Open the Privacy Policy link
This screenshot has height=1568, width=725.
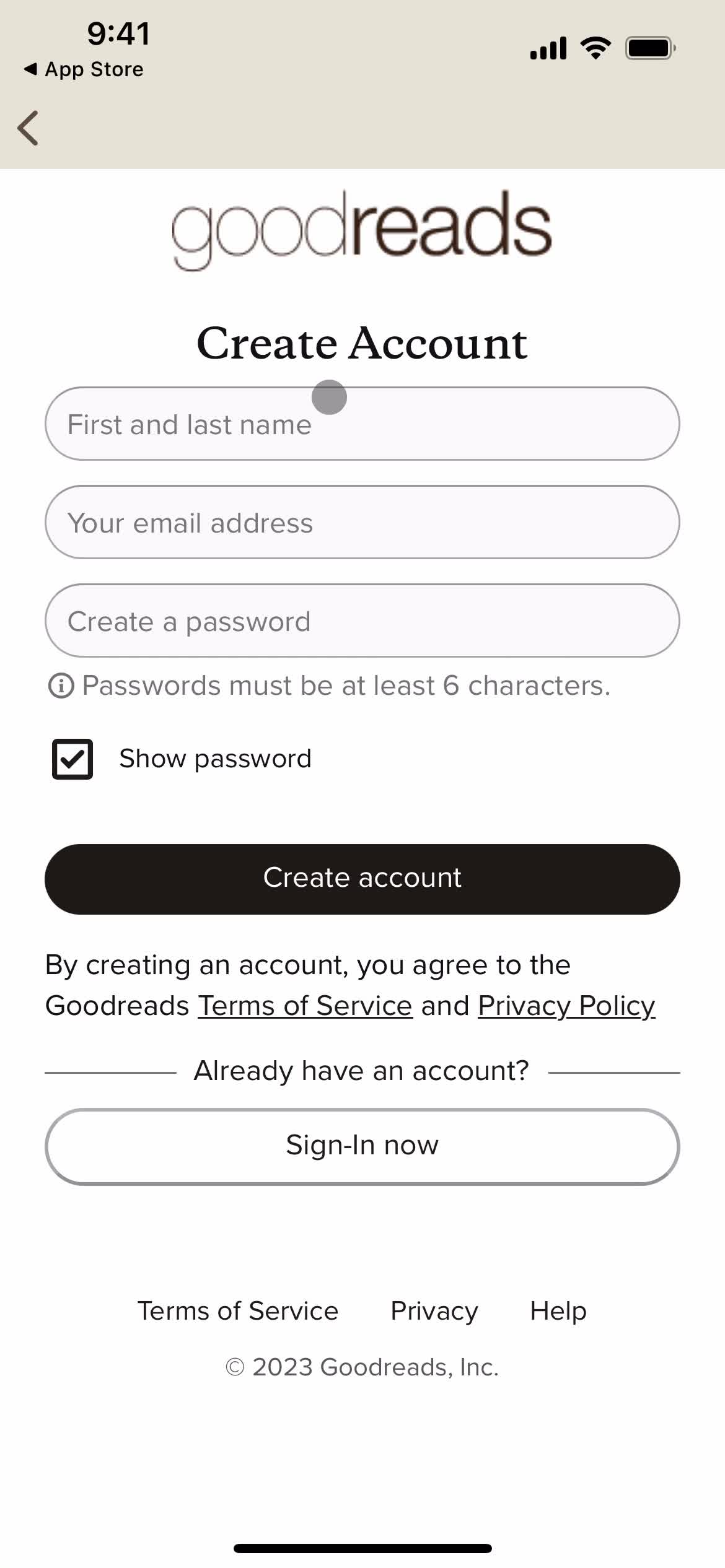[x=566, y=1005]
